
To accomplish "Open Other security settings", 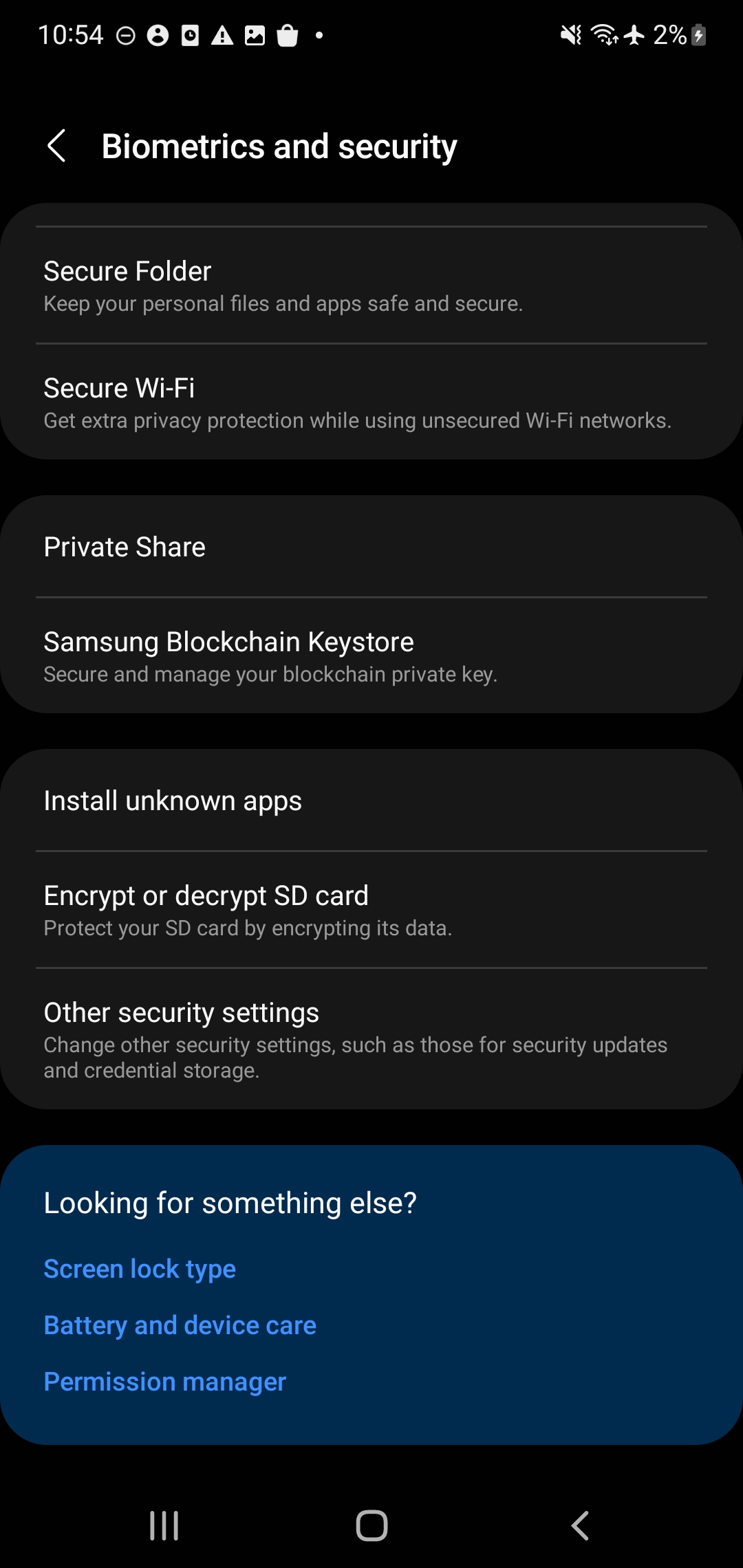I will click(371, 1039).
